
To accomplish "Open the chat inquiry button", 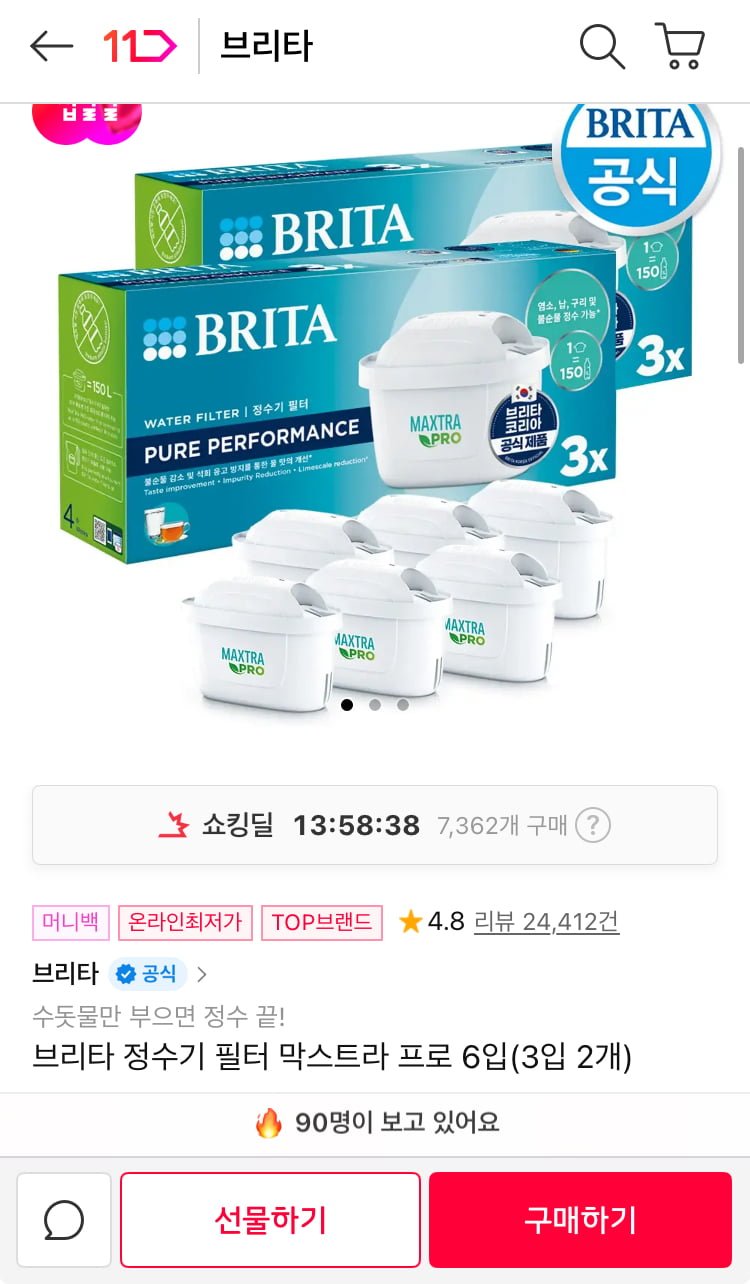I will 64,1220.
